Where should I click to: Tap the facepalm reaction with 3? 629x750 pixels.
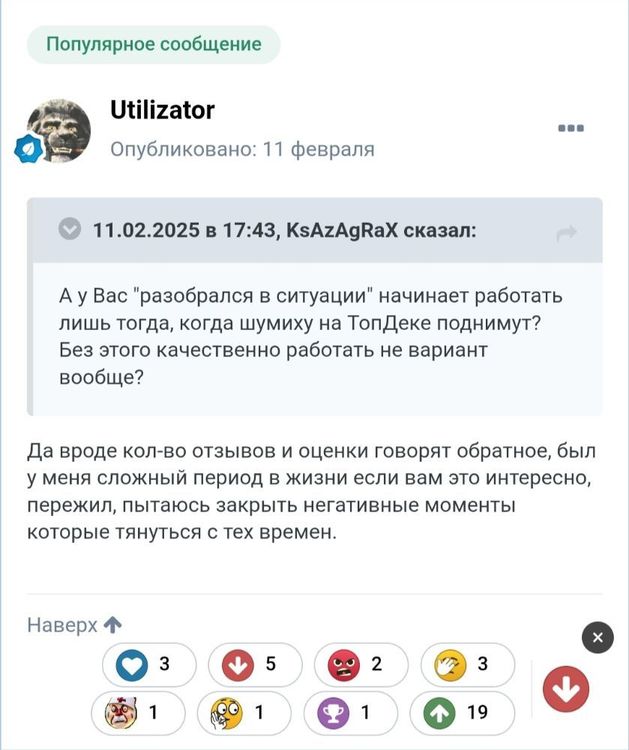click(467, 664)
